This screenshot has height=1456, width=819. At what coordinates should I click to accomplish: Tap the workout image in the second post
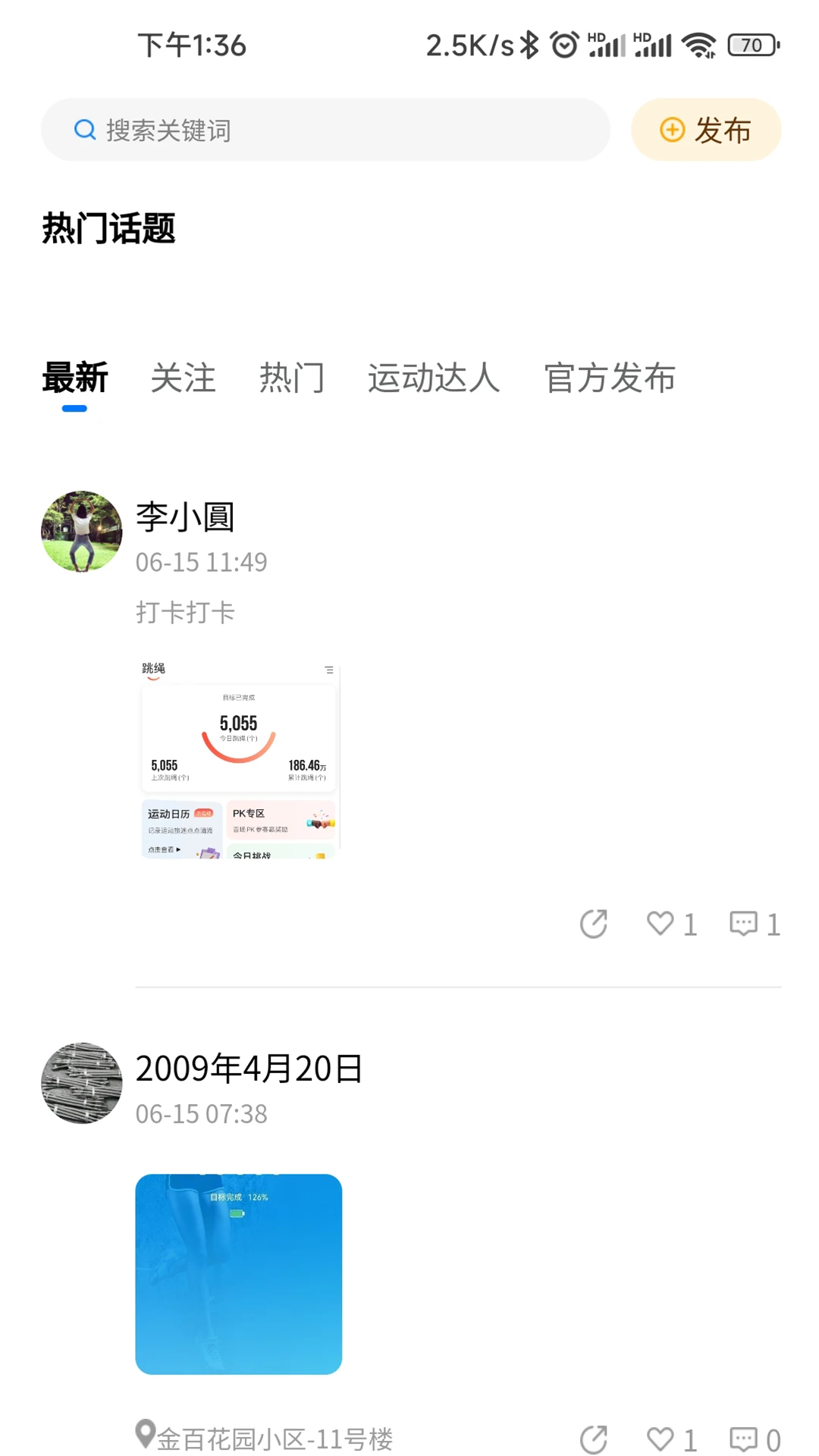click(x=237, y=1272)
